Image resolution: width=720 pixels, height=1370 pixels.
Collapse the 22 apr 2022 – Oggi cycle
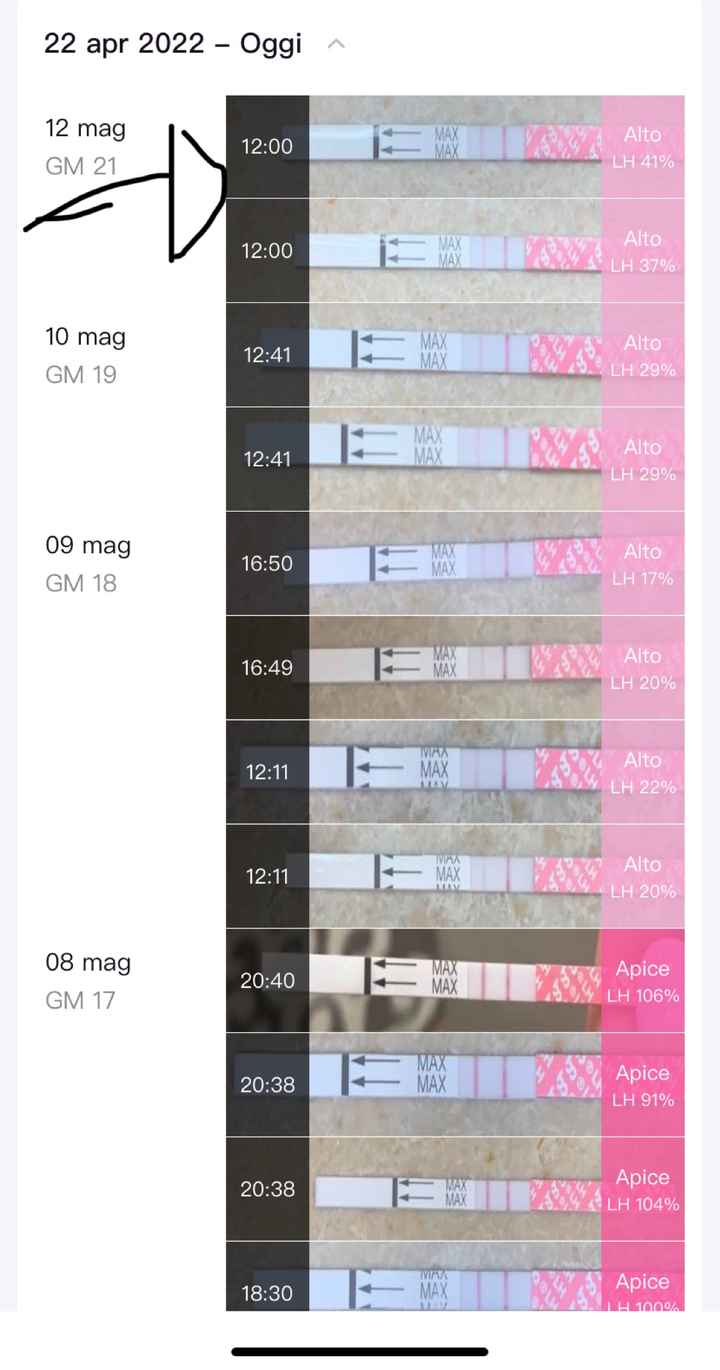[337, 44]
